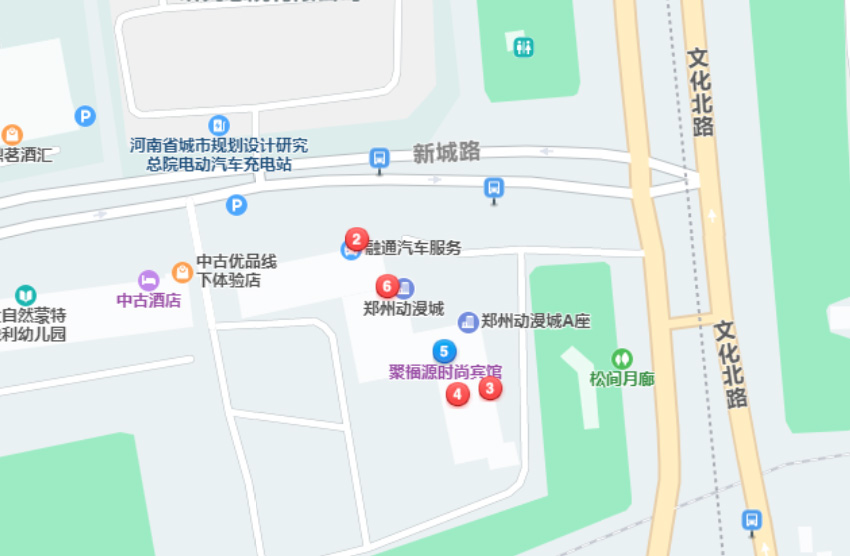Select the 松间月廊 restaurant pin
Screen dimensions: 850x556
click(622, 358)
